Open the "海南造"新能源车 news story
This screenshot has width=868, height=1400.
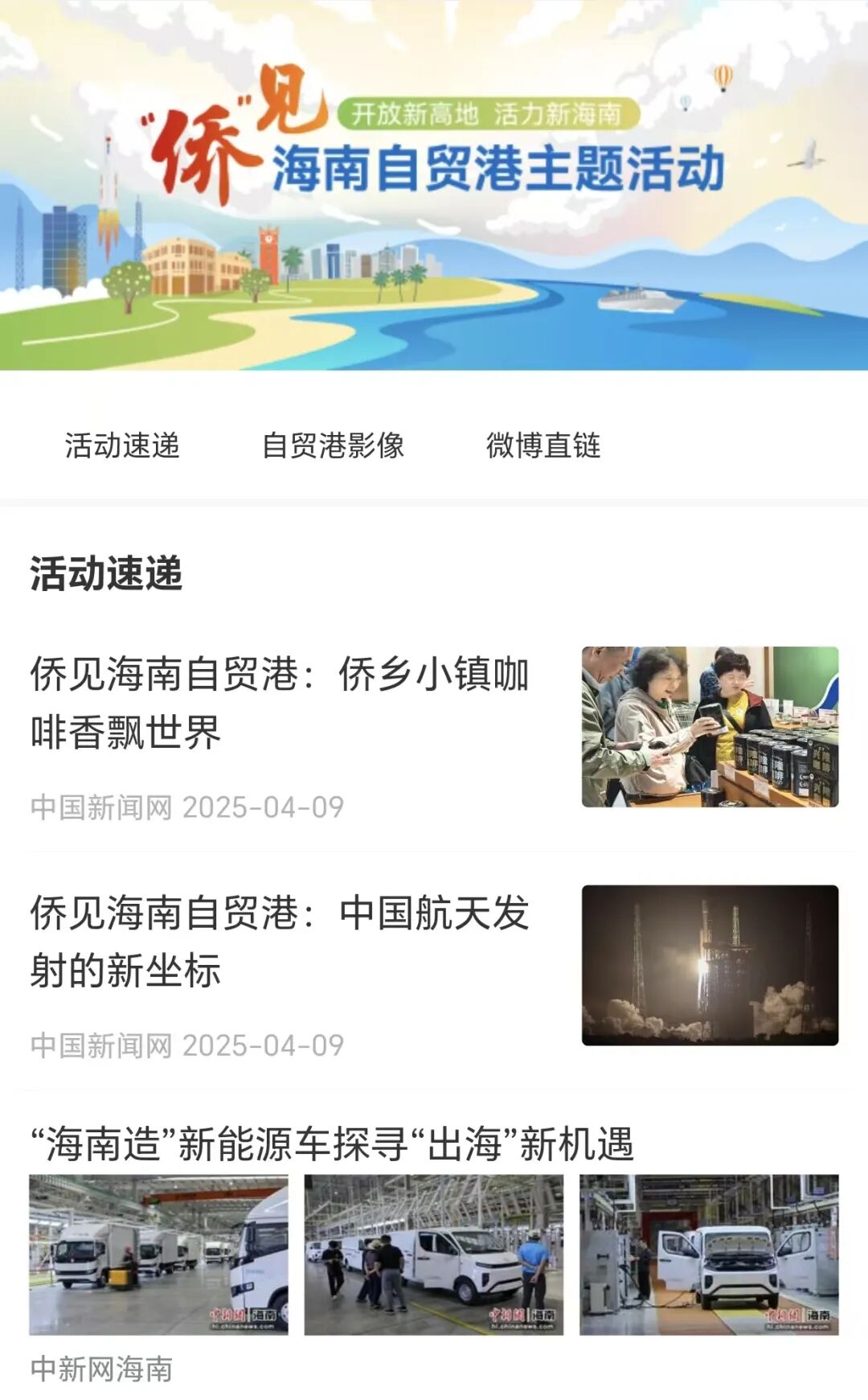coord(332,1144)
